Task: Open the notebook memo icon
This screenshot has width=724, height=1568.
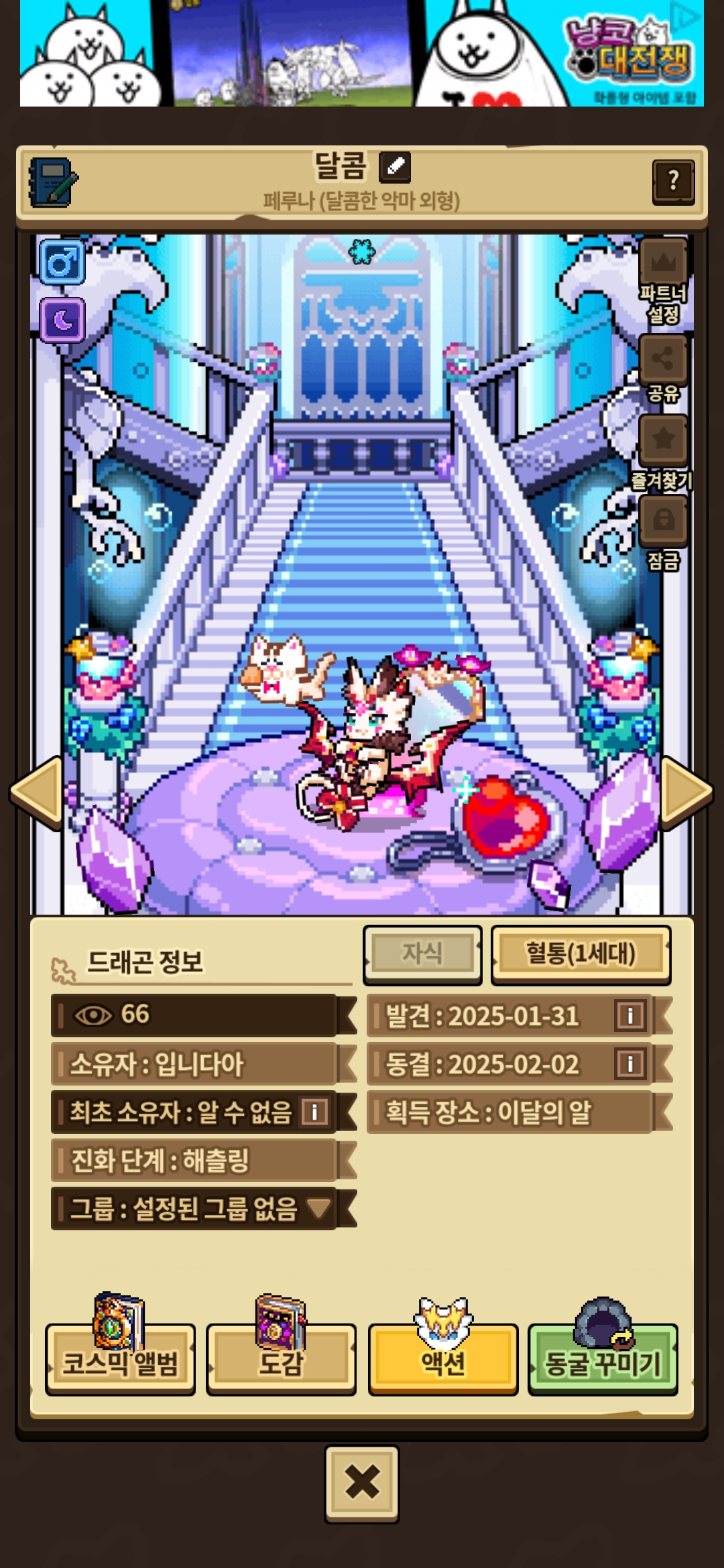Action: [x=52, y=182]
